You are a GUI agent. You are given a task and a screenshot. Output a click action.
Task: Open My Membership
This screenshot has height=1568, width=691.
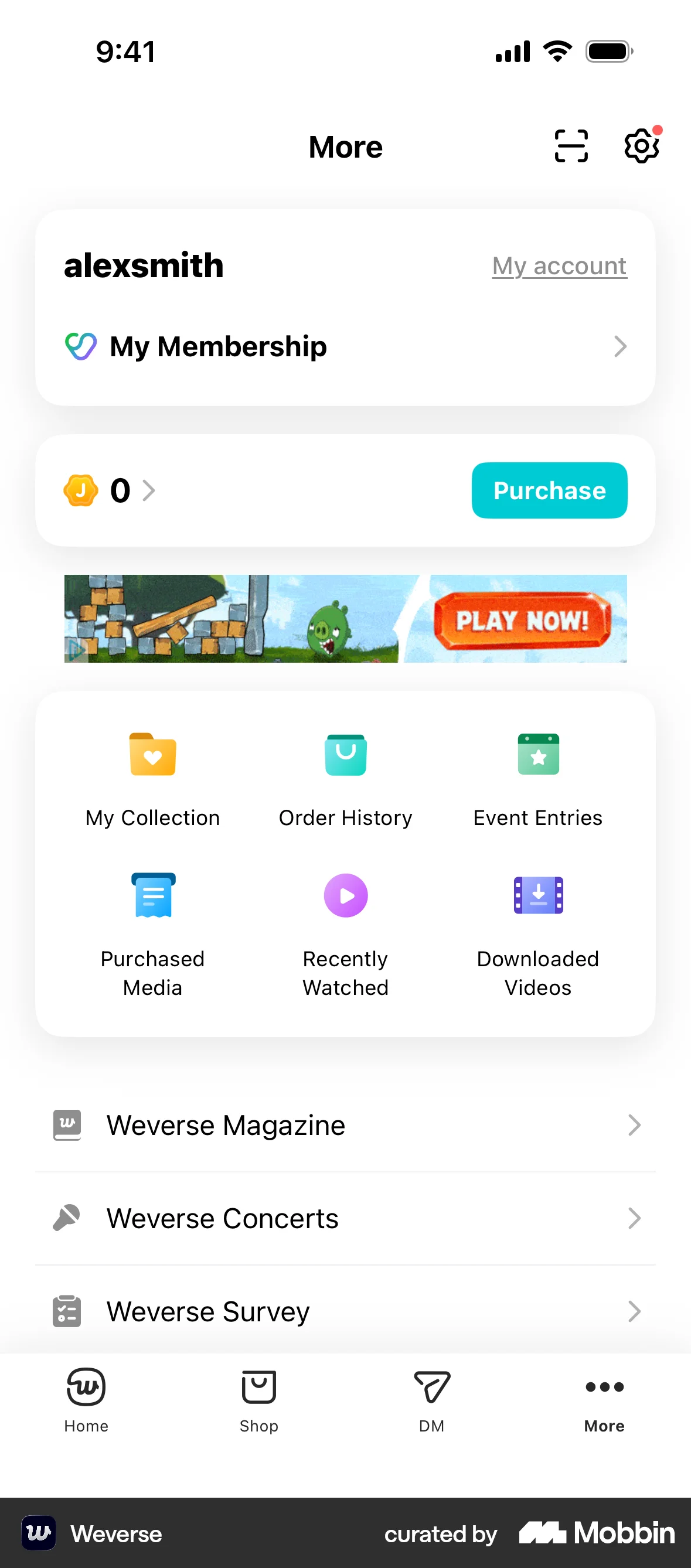coord(345,346)
